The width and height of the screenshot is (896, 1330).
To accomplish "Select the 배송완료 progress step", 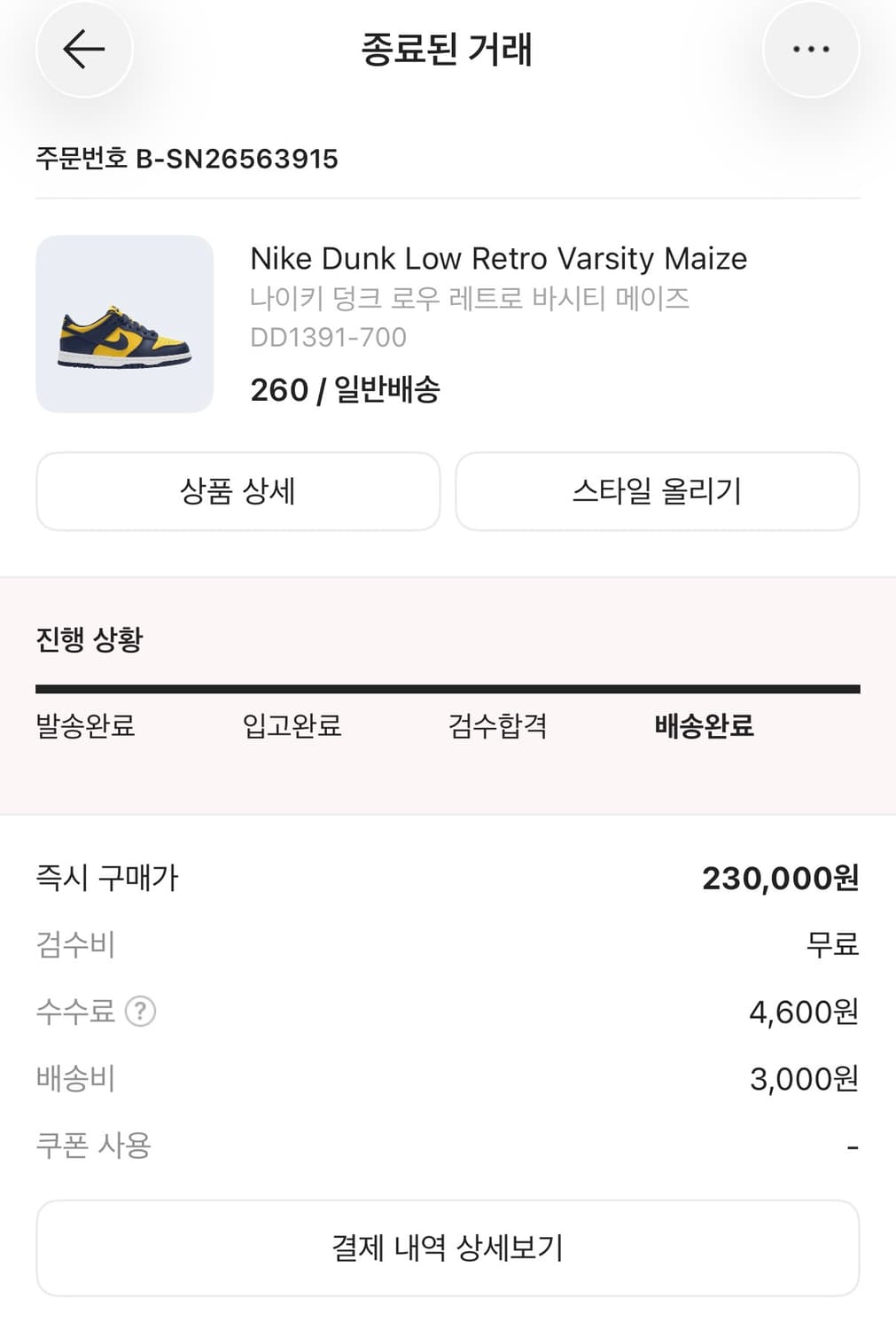I will click(x=705, y=726).
